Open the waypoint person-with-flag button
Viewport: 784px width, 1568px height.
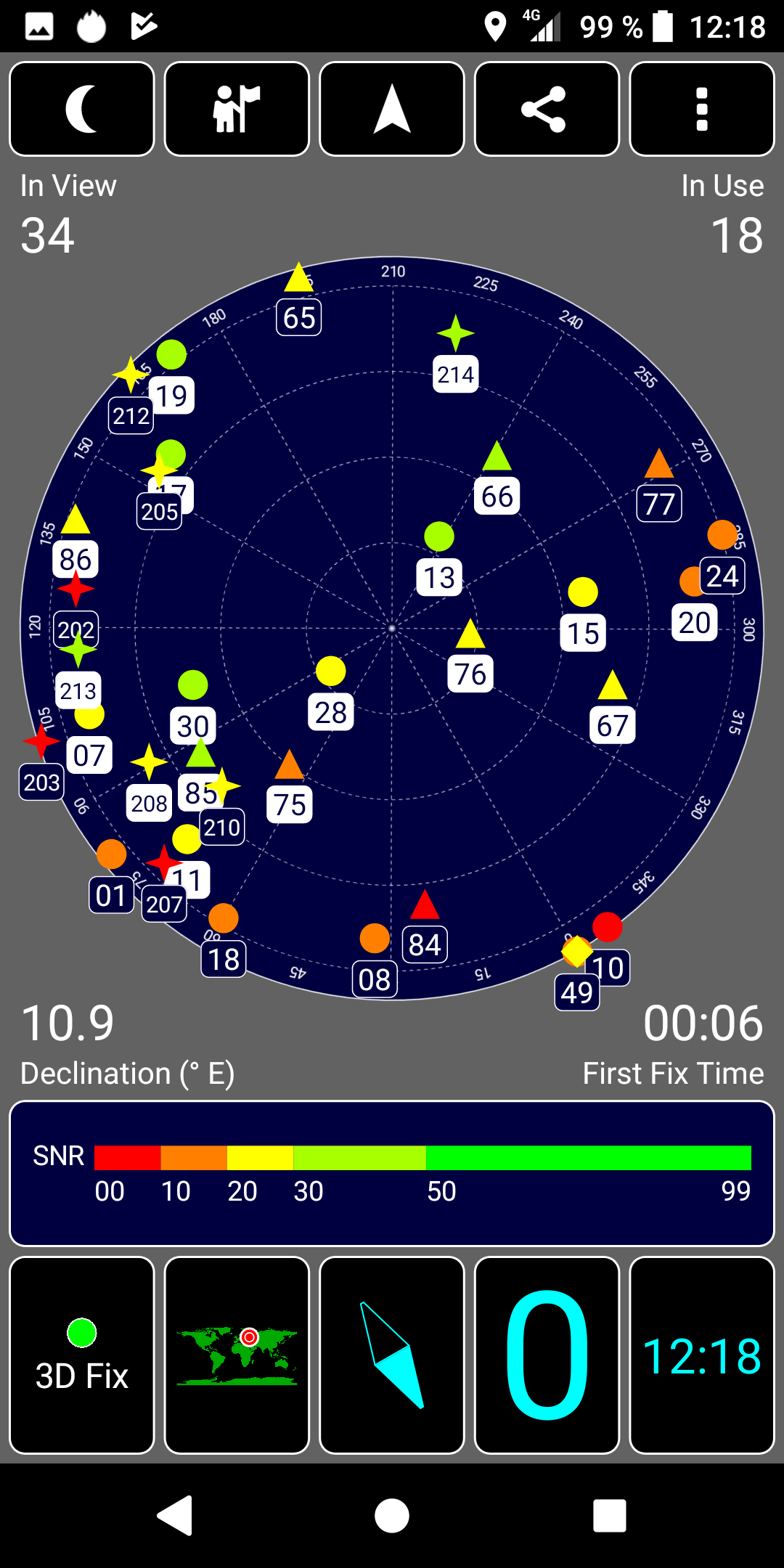pyautogui.click(x=237, y=109)
